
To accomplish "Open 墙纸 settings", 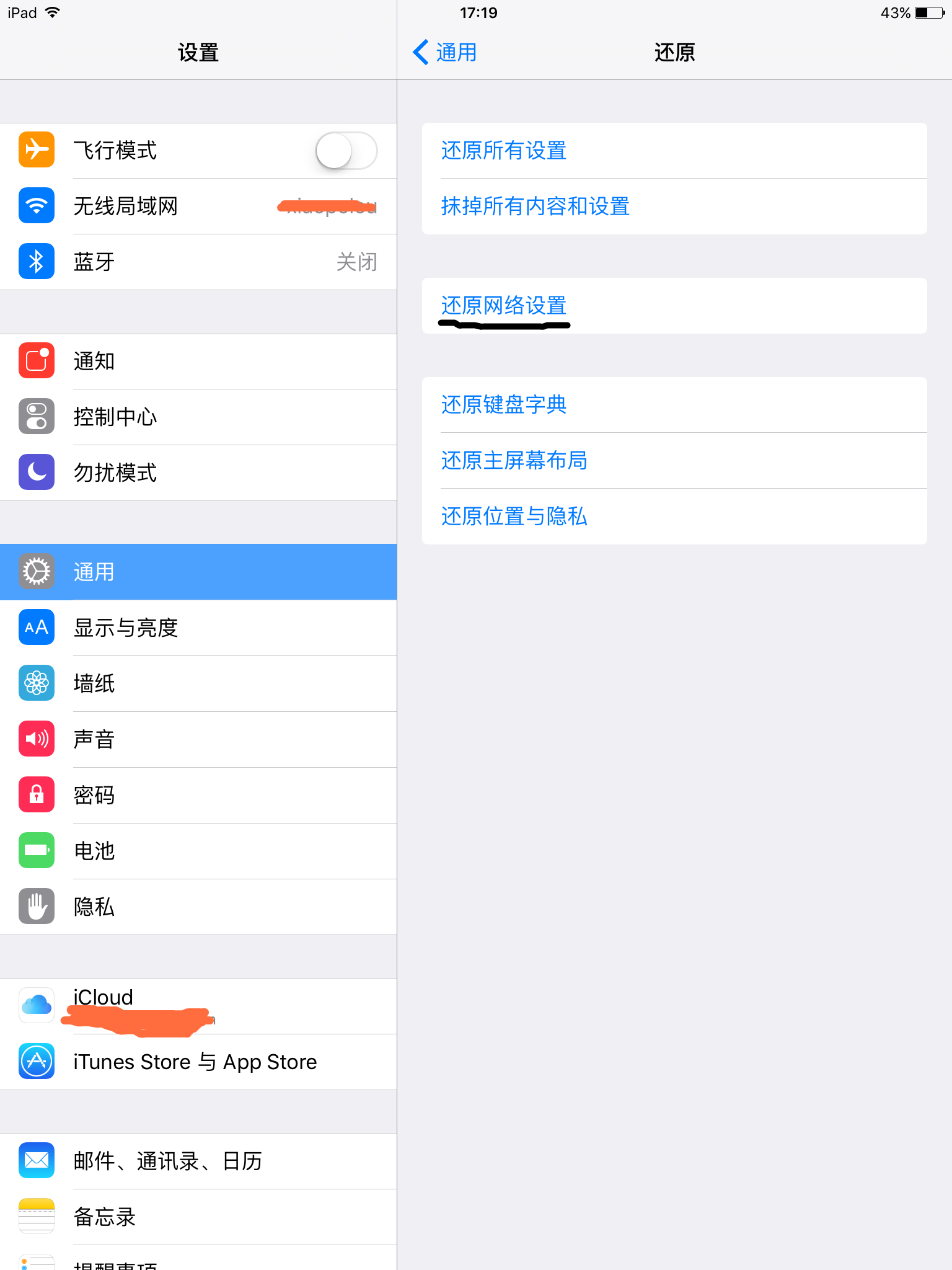I will 198,683.
